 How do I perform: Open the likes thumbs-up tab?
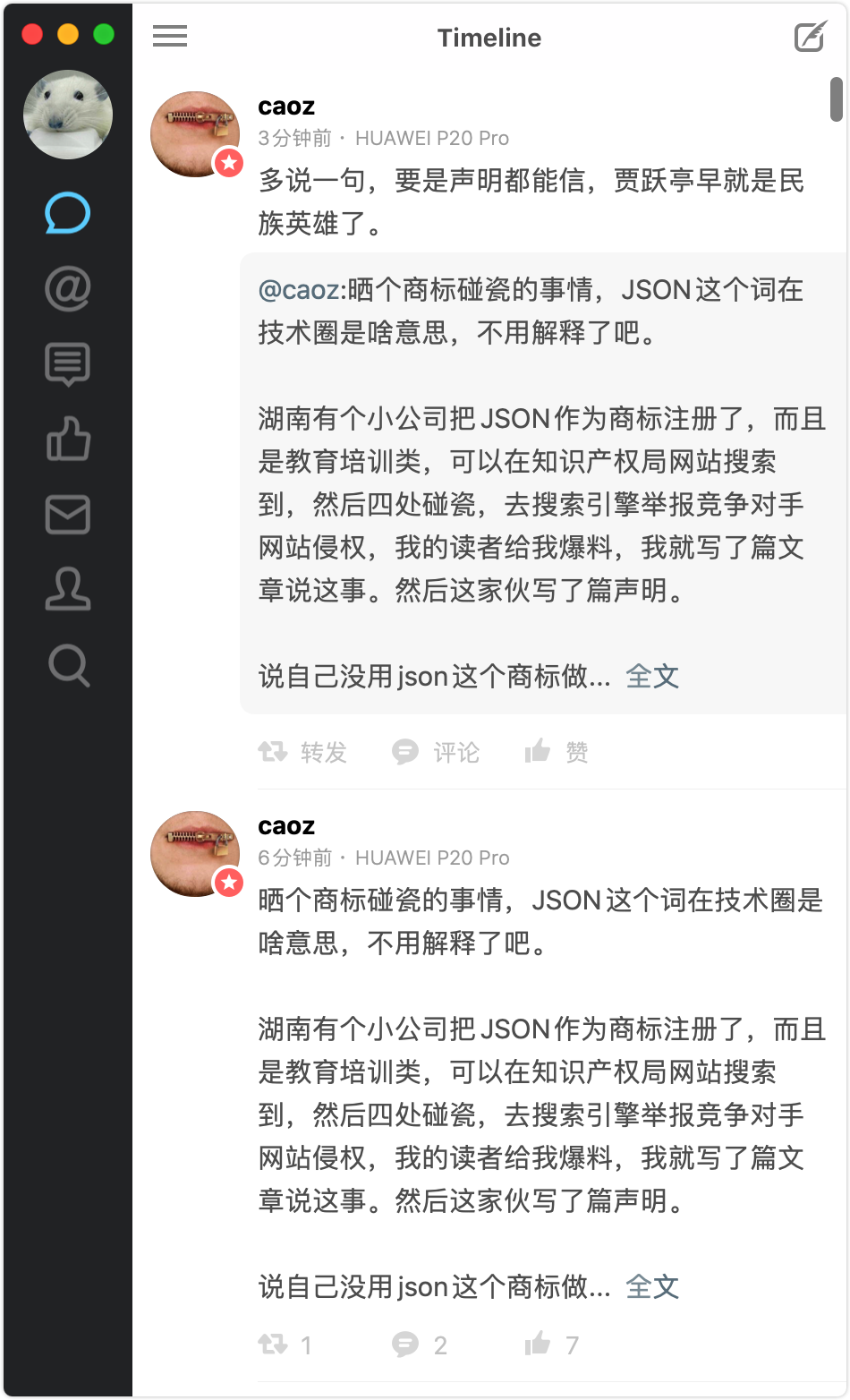(68, 440)
